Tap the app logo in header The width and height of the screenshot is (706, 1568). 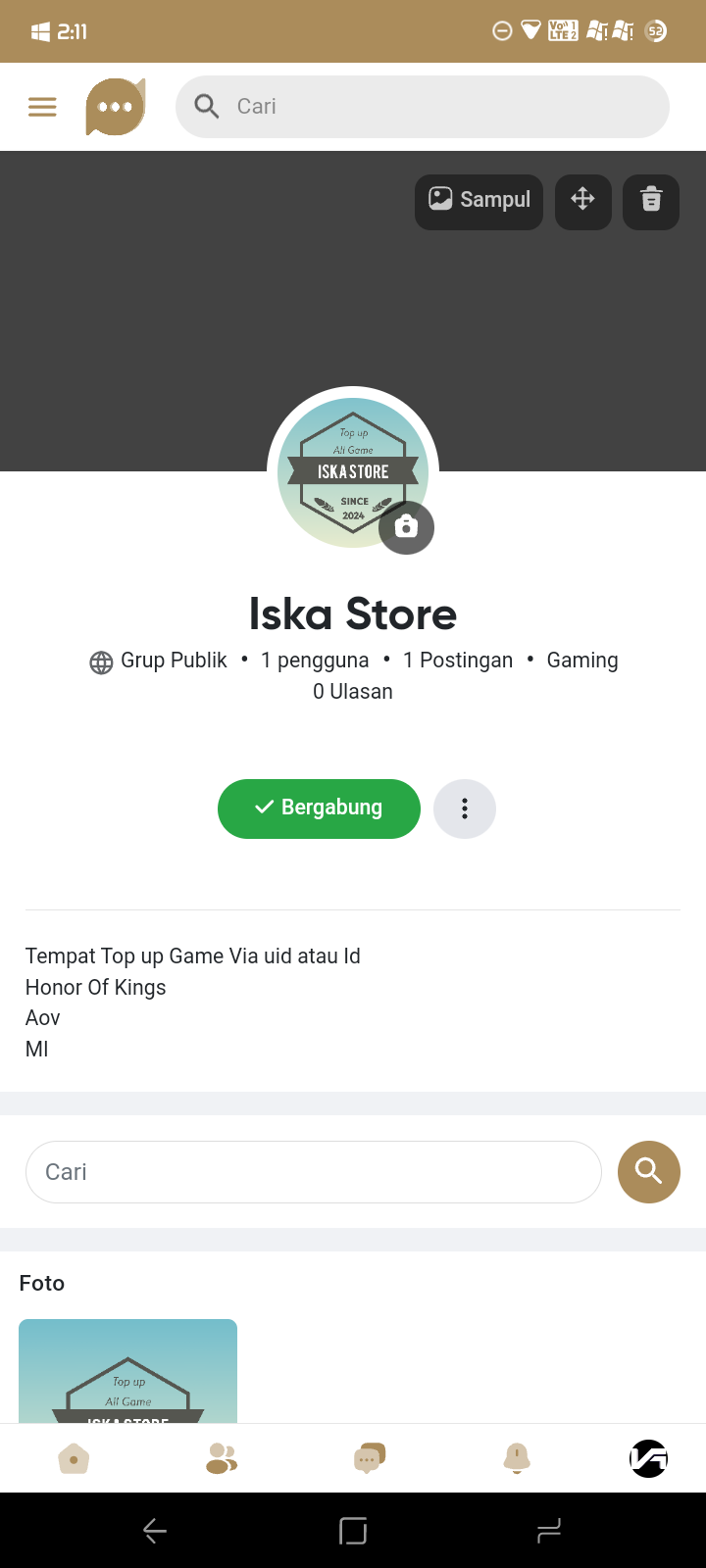point(116,107)
